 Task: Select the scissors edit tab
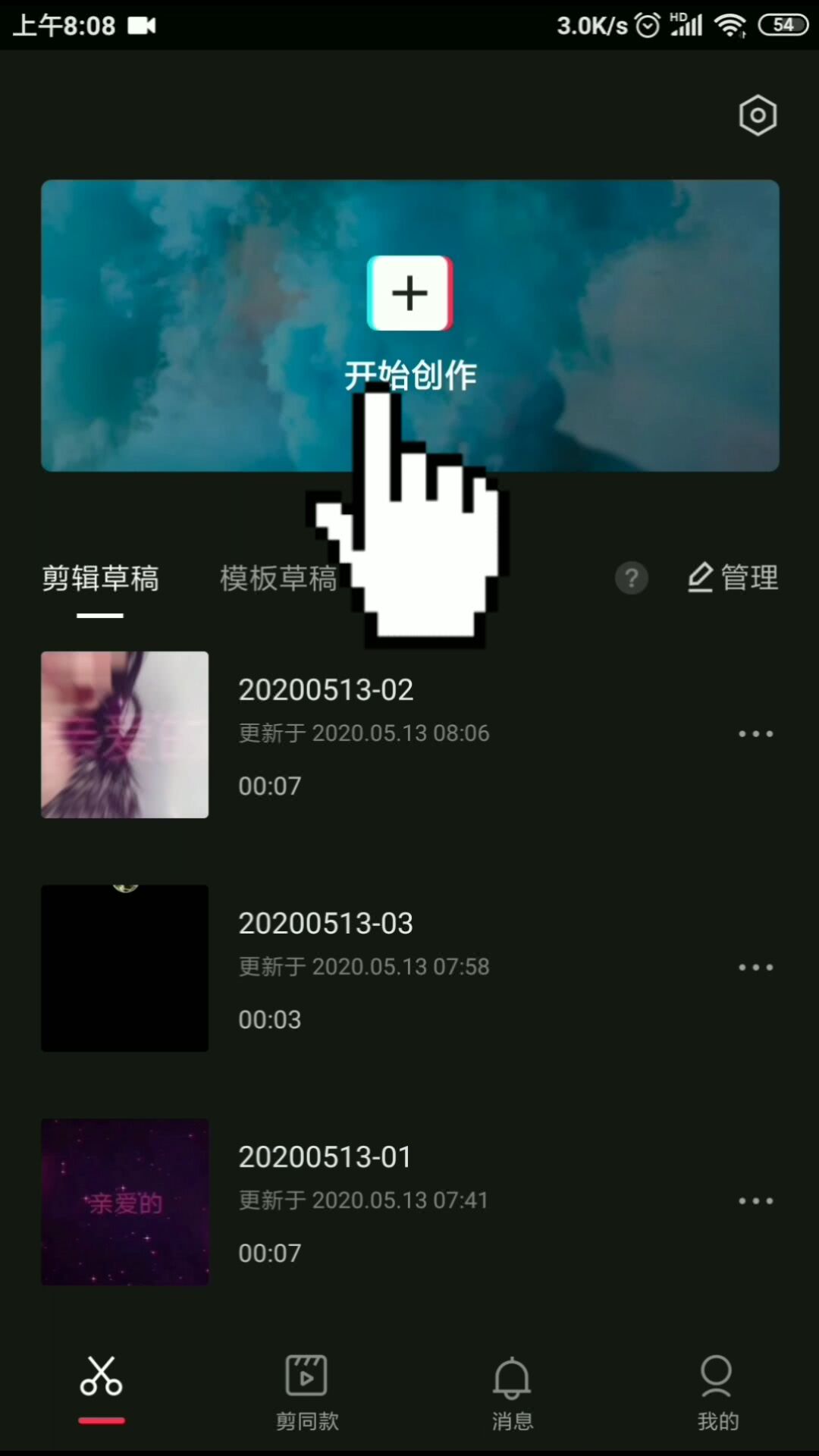[x=102, y=1377]
